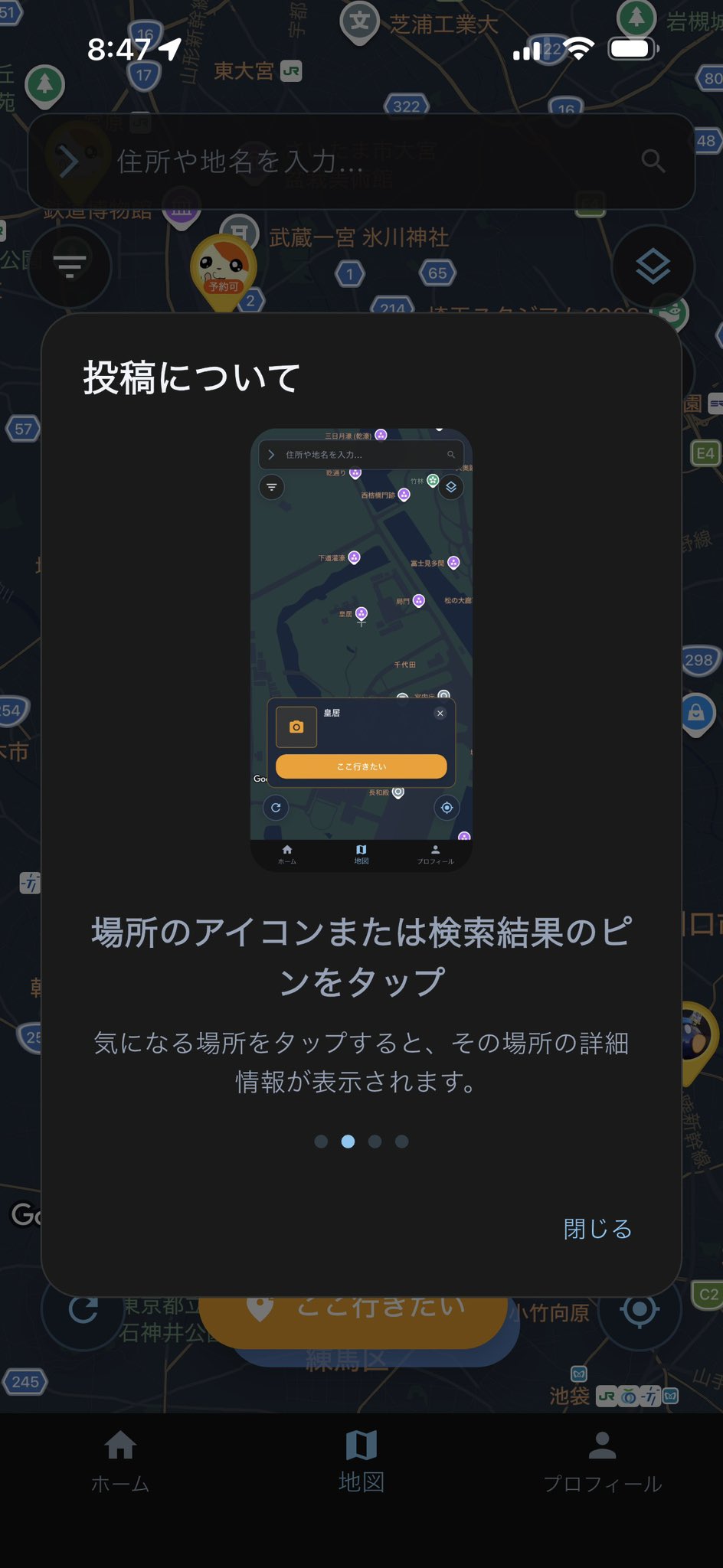The height and width of the screenshot is (1568, 723).
Task: Switch to the 地図 tab
Action: click(x=361, y=1462)
